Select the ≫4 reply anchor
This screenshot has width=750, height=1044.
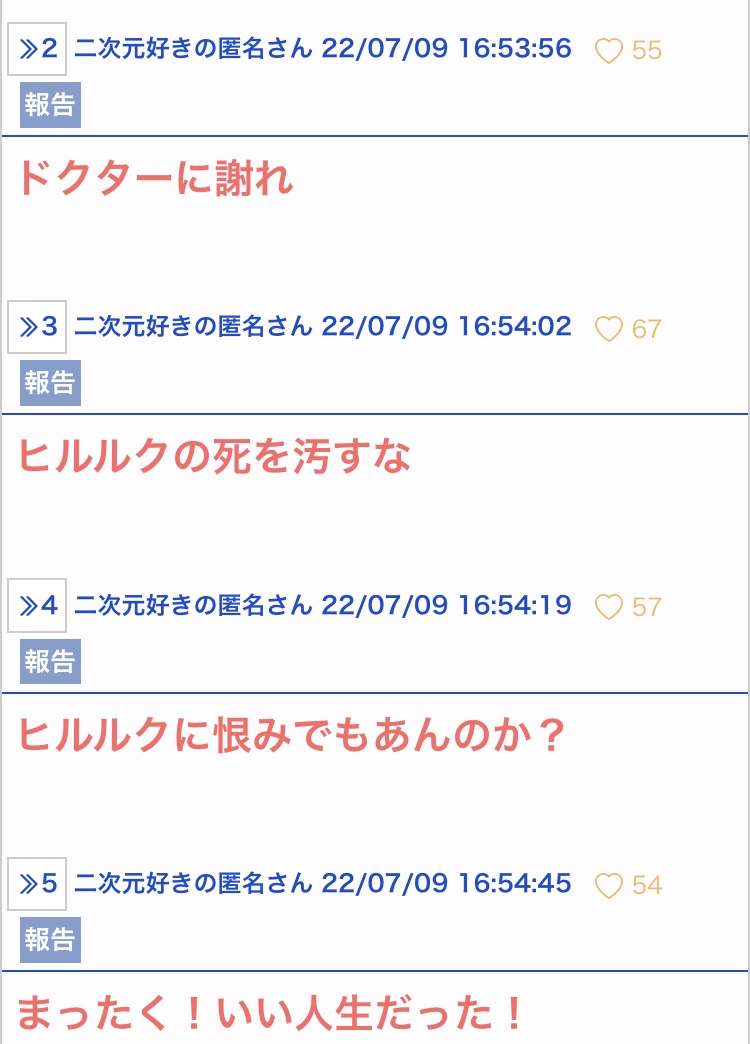click(x=37, y=606)
